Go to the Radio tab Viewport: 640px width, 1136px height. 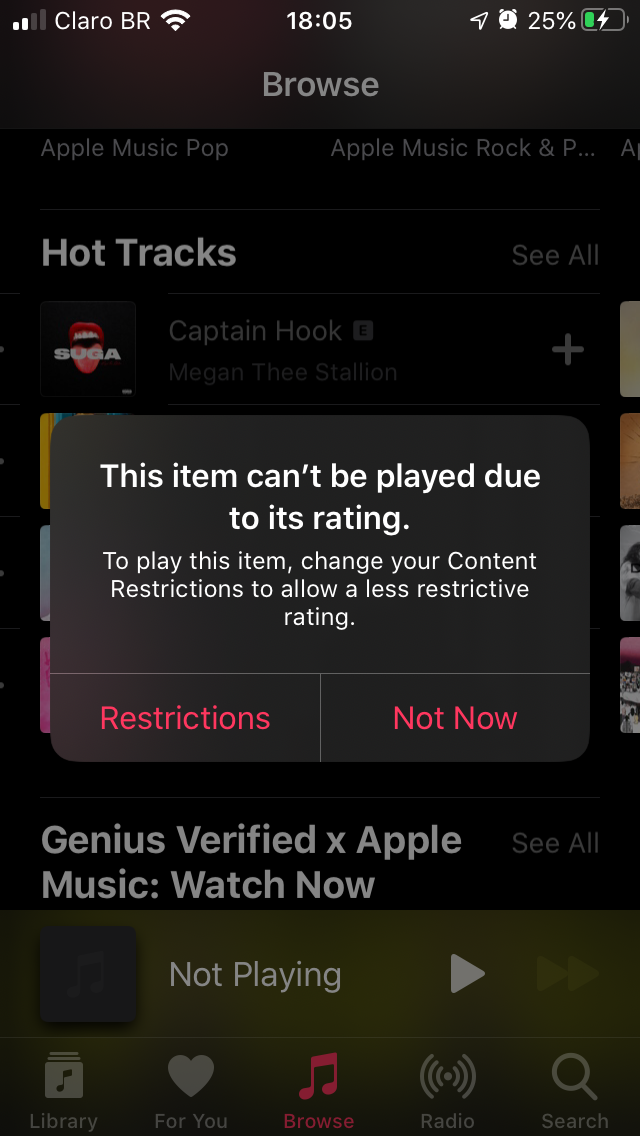(x=447, y=1090)
